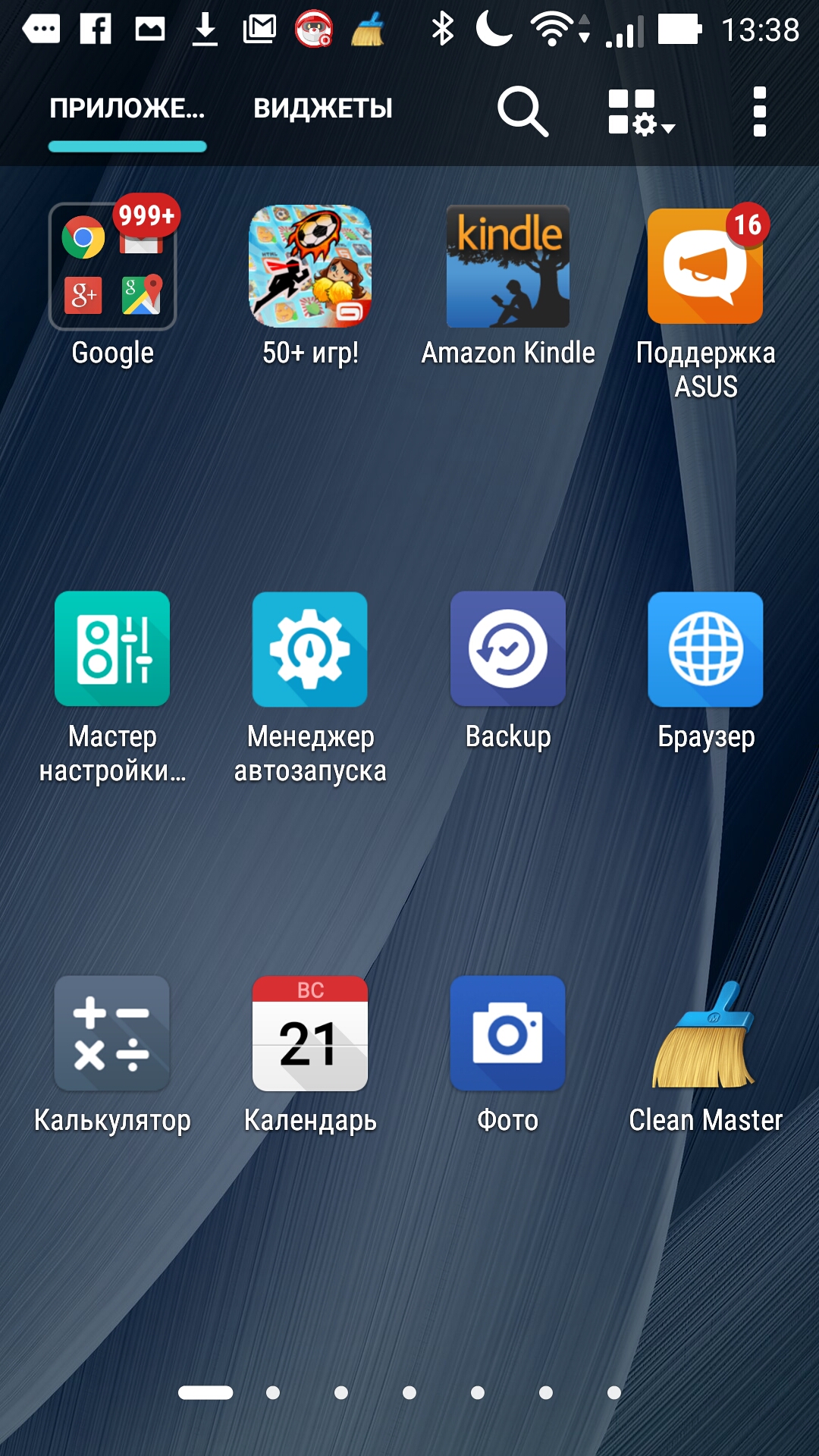Viewport: 819px width, 1456px height.
Task: Launch Мастер настройки app
Action: point(112,649)
